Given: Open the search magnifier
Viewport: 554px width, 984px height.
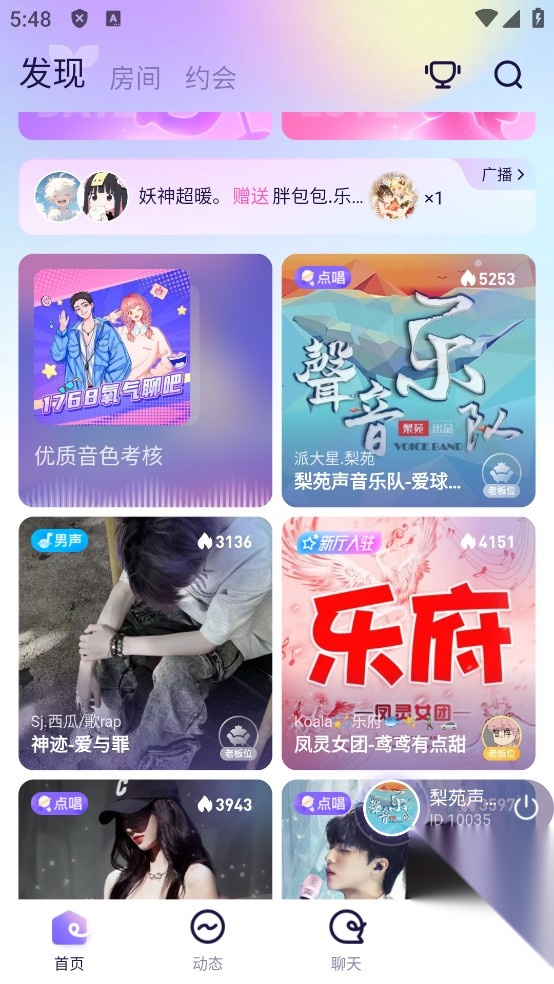Looking at the screenshot, I should [508, 75].
